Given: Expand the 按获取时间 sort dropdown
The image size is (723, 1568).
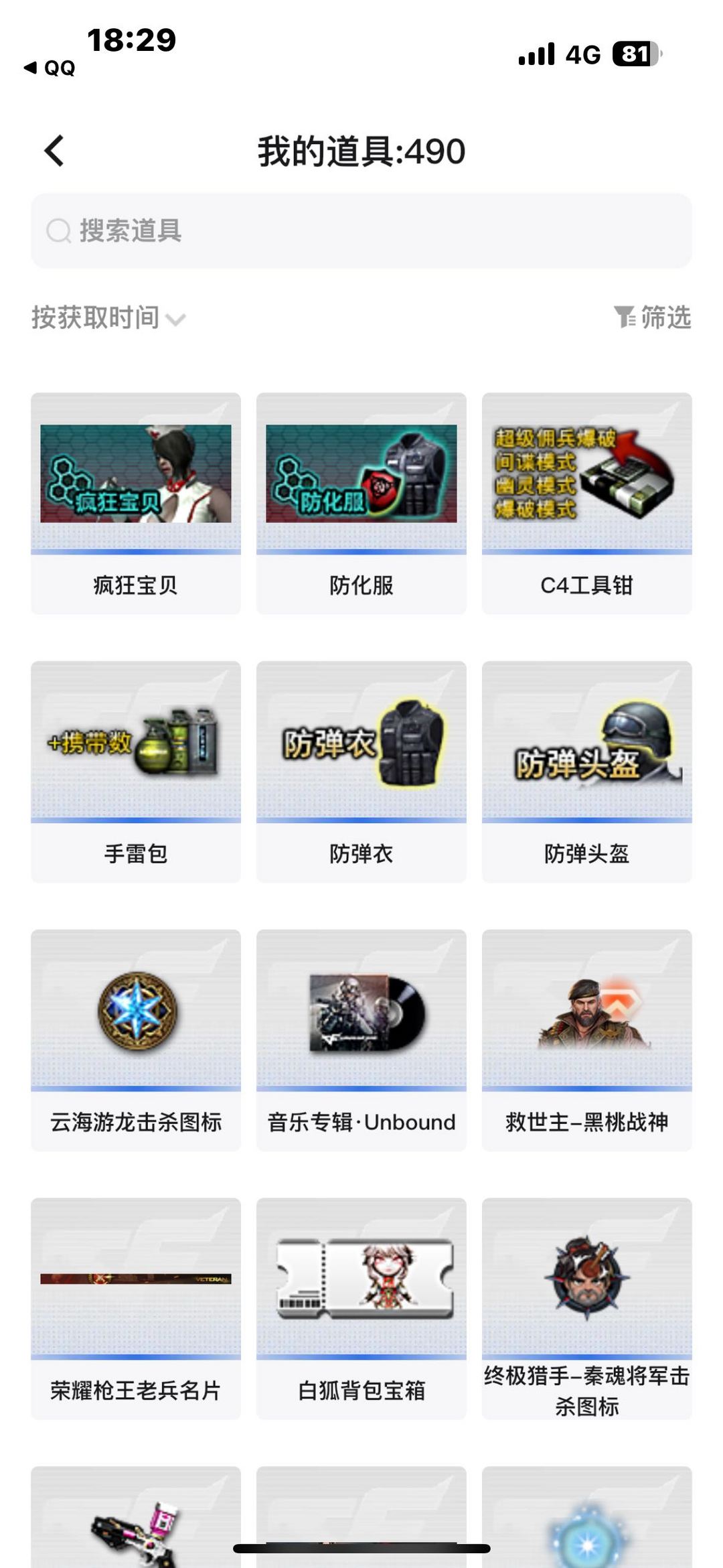Looking at the screenshot, I should click(108, 317).
